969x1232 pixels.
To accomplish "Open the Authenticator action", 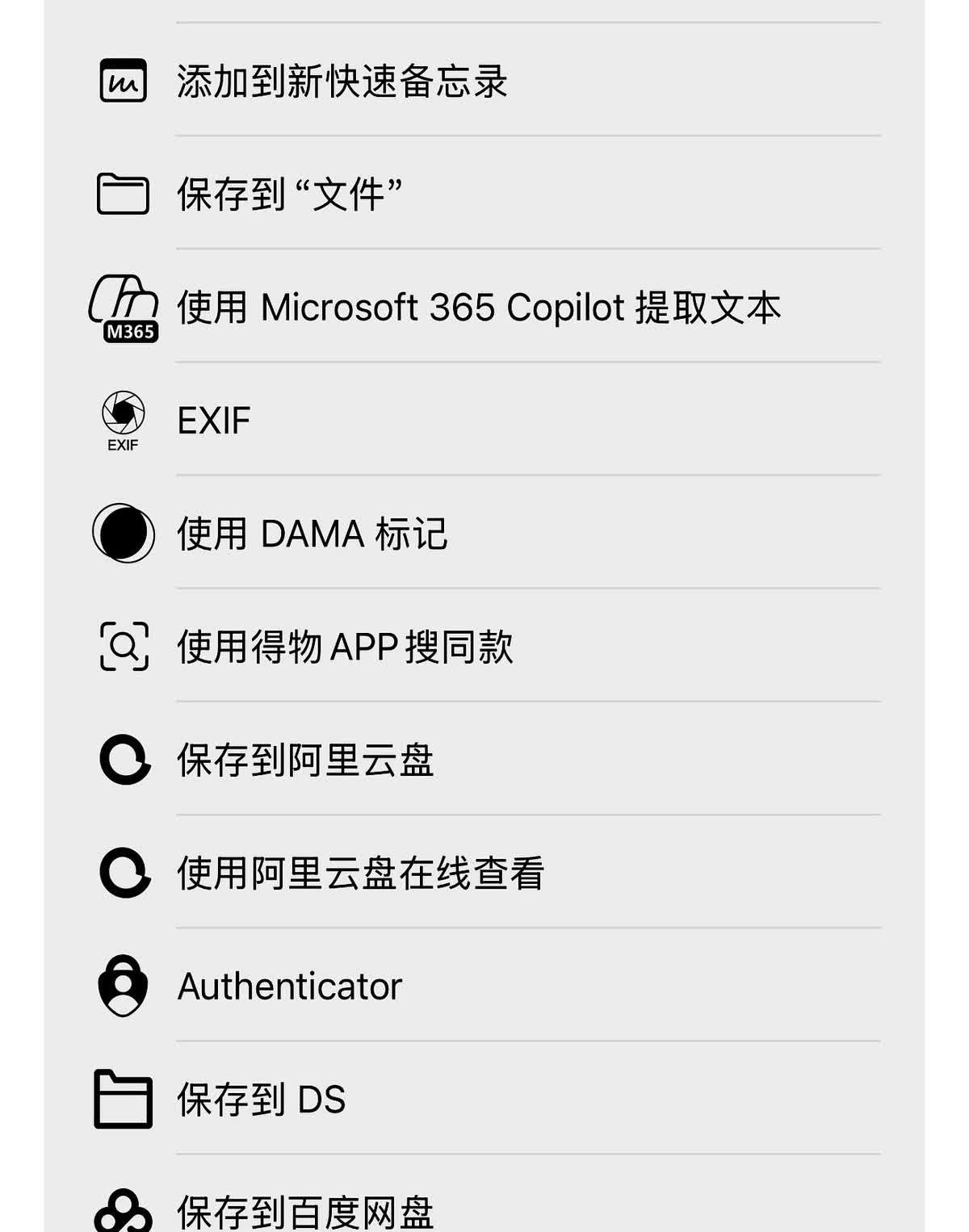I will click(289, 986).
